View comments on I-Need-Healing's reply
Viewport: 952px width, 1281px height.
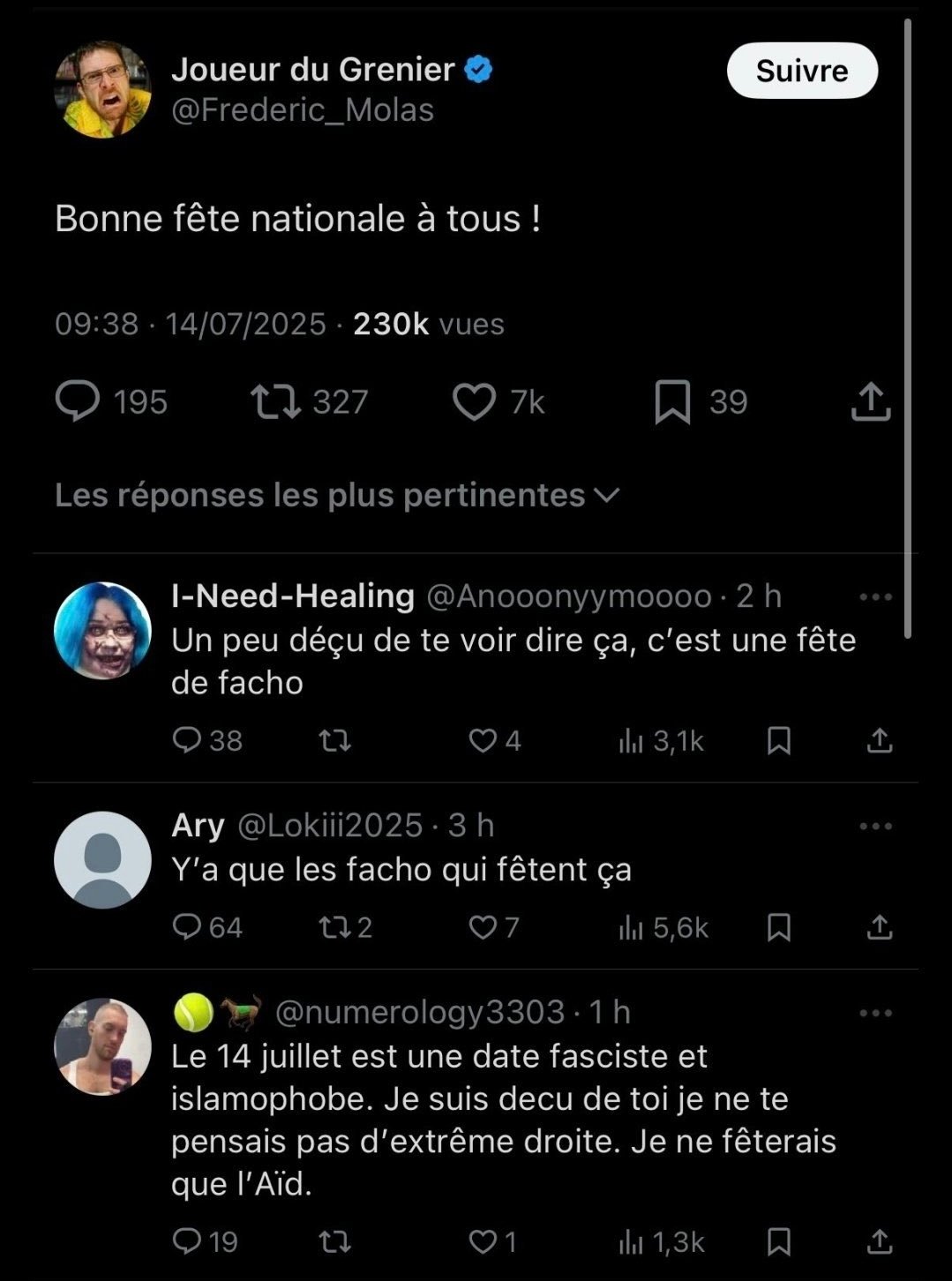187,740
